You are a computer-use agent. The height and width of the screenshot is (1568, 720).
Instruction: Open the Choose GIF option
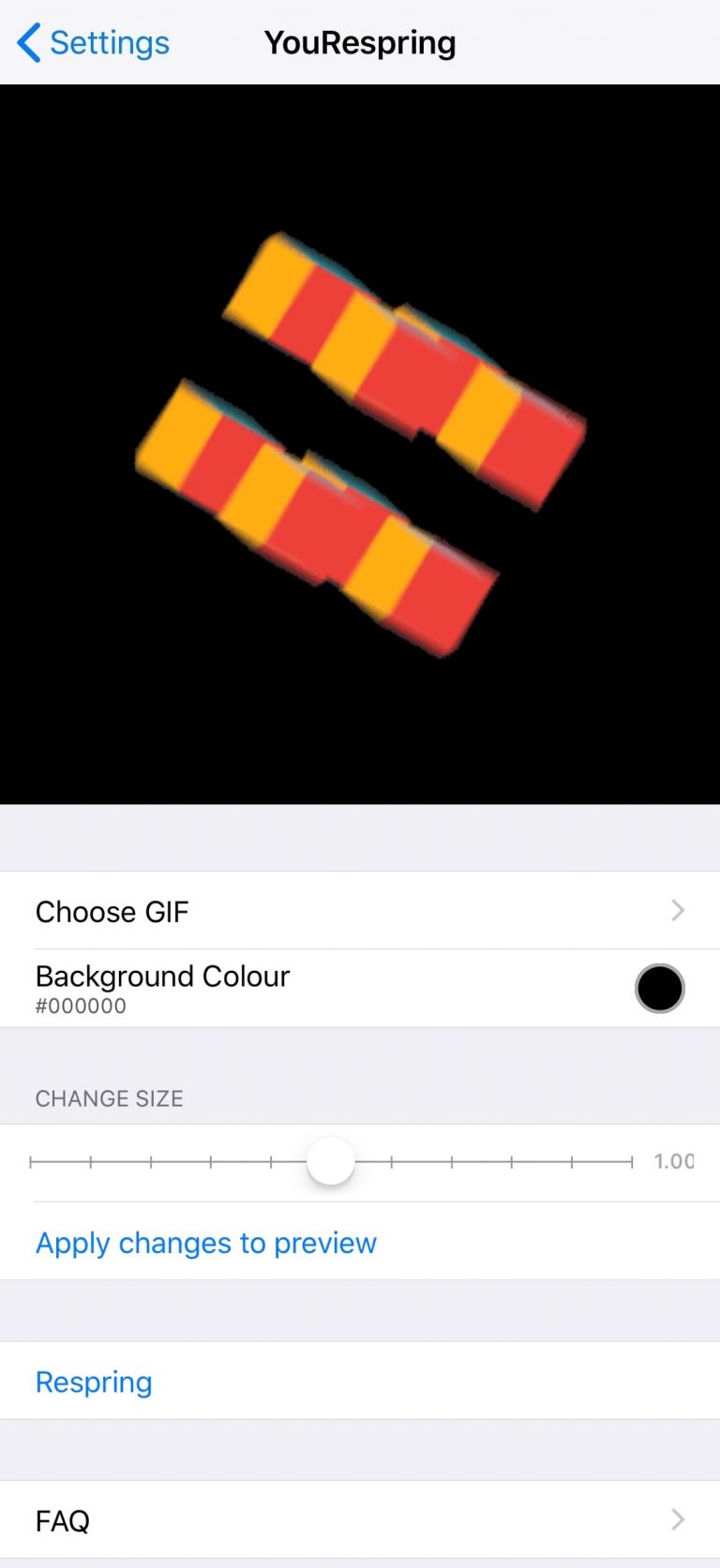pos(360,911)
